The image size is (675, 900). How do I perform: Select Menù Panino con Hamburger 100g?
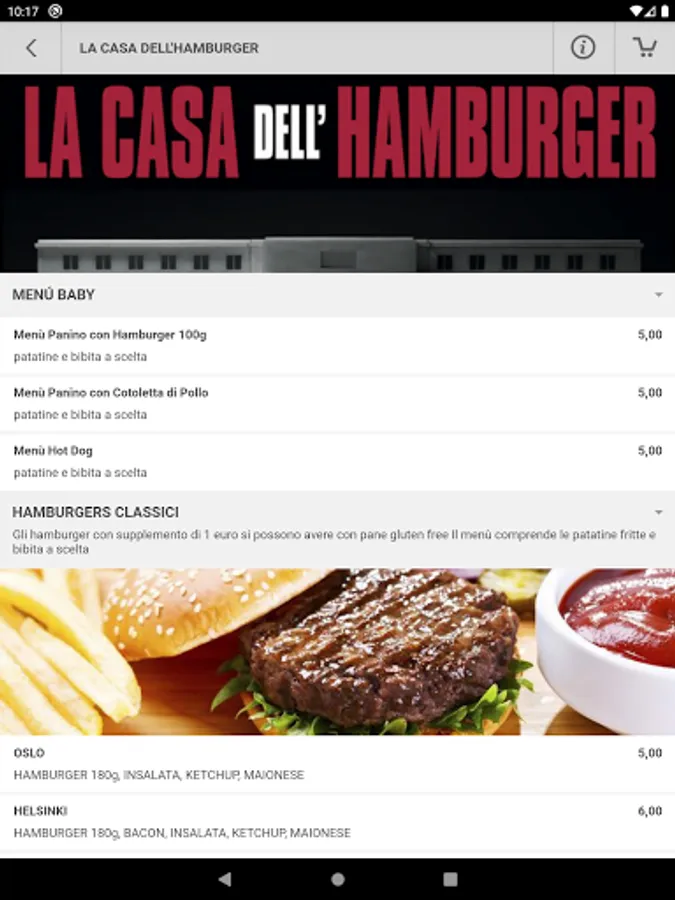[x=337, y=345]
